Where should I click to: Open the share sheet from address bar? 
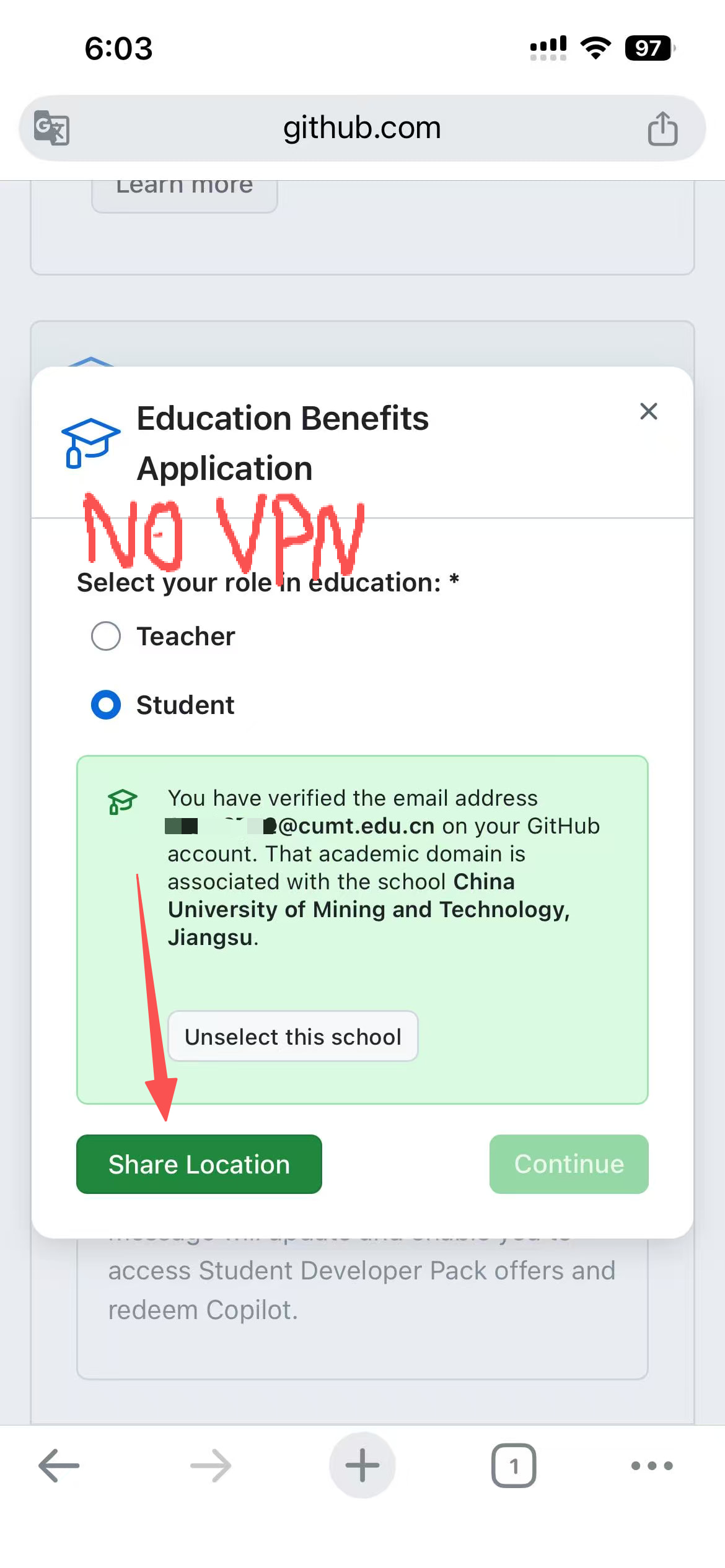[x=662, y=128]
